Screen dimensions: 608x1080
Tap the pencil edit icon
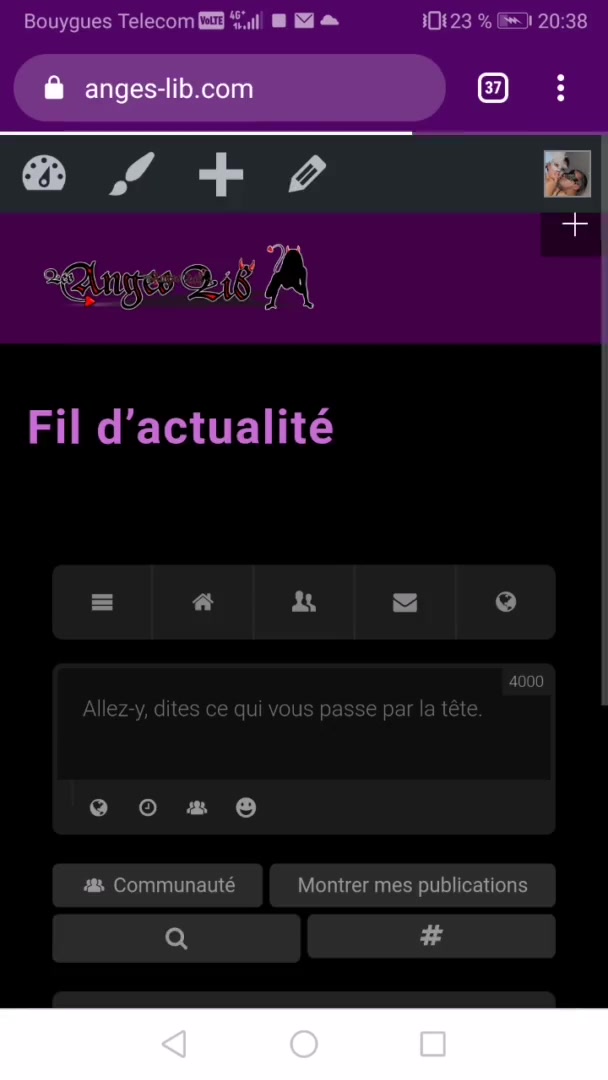coord(307,175)
